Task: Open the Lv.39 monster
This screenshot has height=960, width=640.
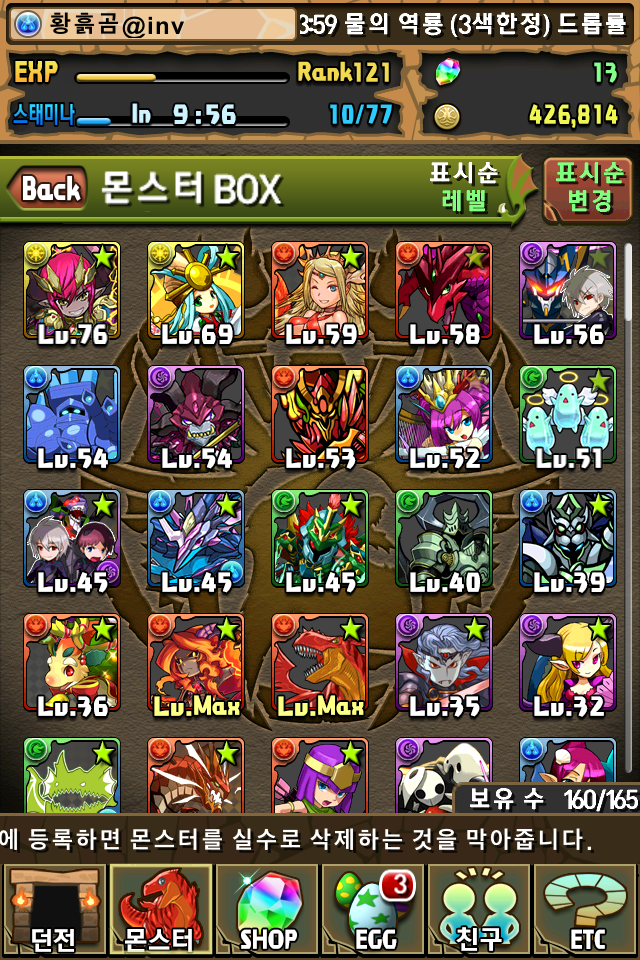Action: pos(567,541)
